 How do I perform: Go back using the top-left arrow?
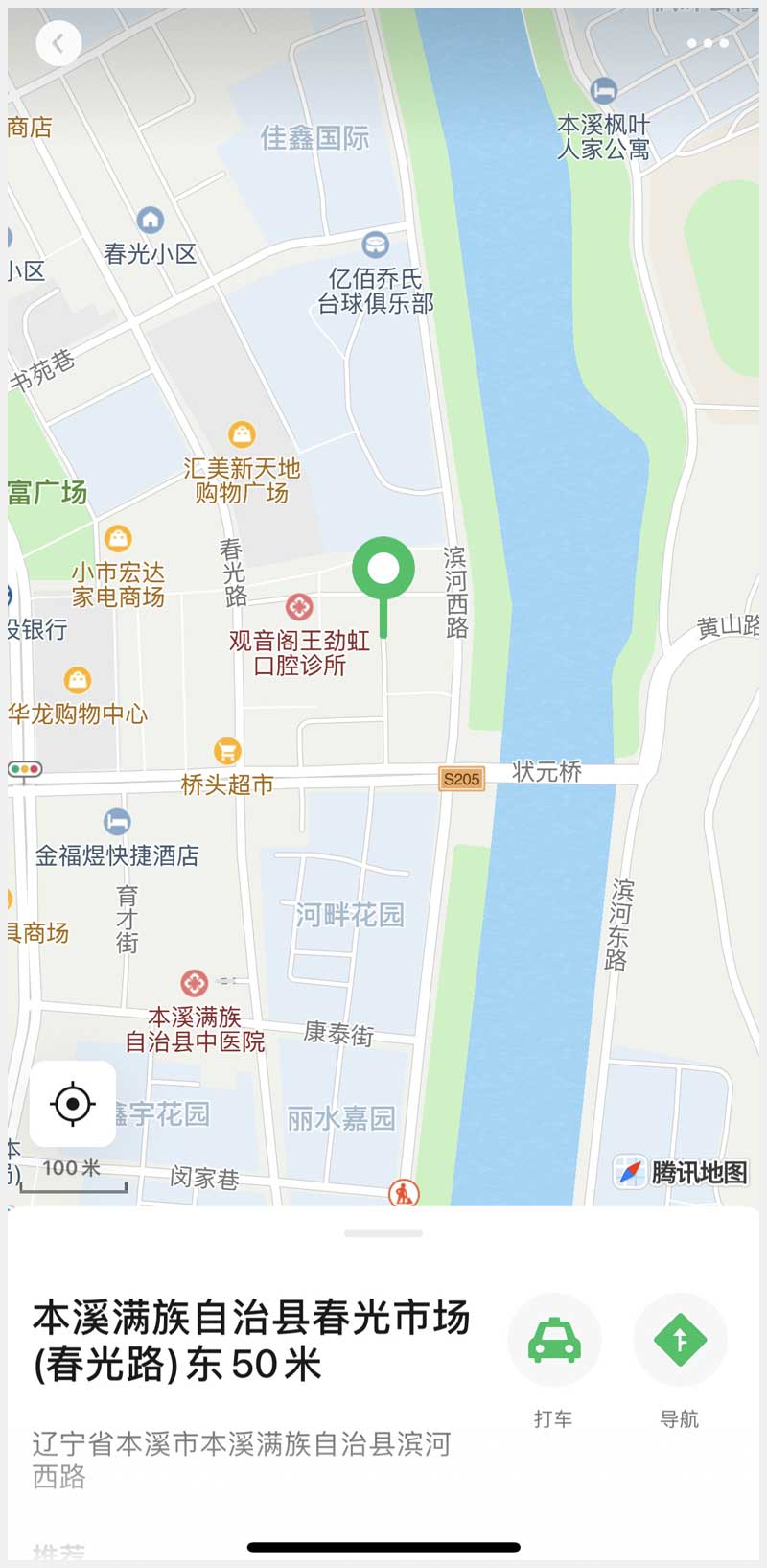(x=58, y=43)
